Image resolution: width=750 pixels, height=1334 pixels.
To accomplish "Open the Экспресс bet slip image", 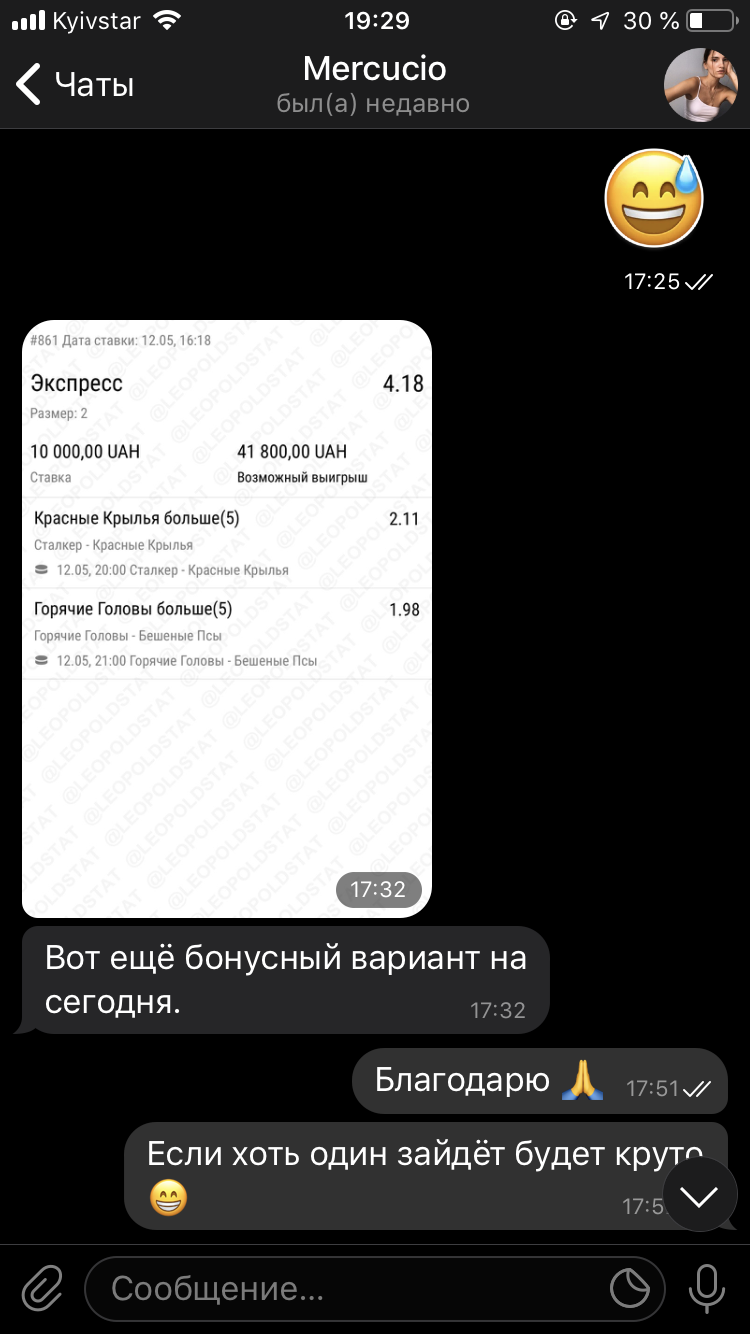I will [x=227, y=618].
